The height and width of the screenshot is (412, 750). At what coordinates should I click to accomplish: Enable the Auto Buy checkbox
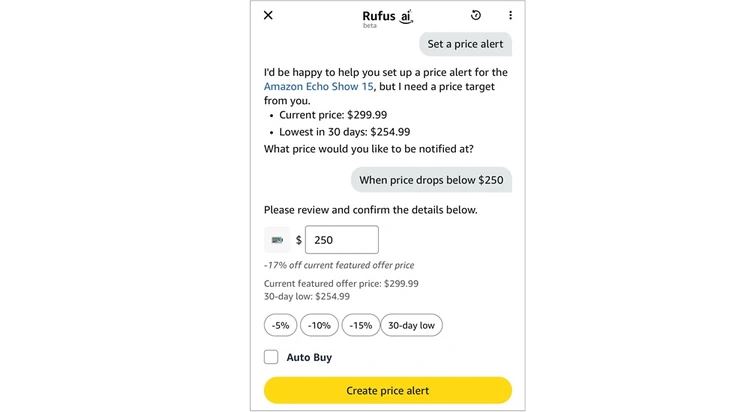(271, 357)
